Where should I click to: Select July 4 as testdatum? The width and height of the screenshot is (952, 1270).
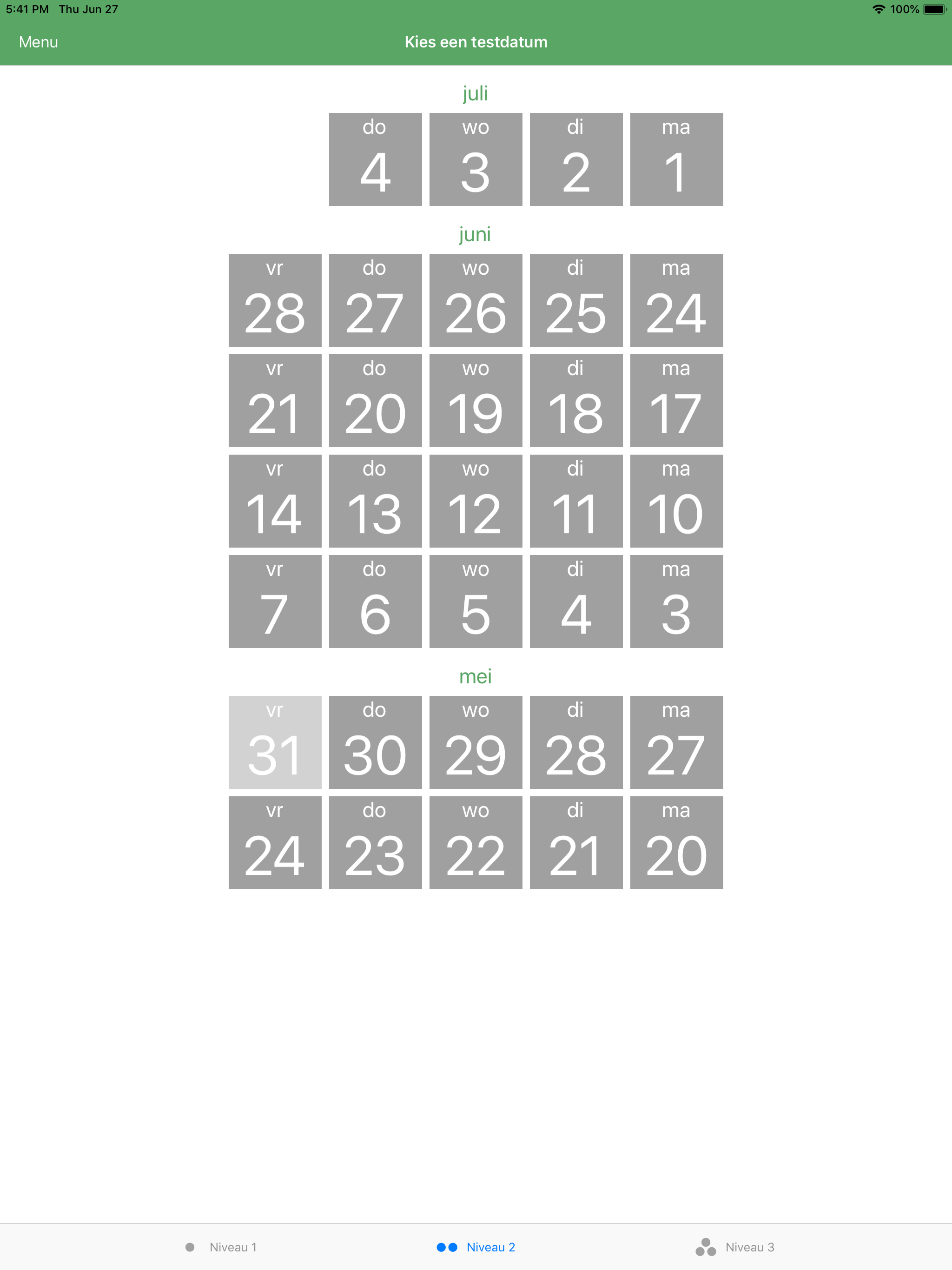[376, 159]
